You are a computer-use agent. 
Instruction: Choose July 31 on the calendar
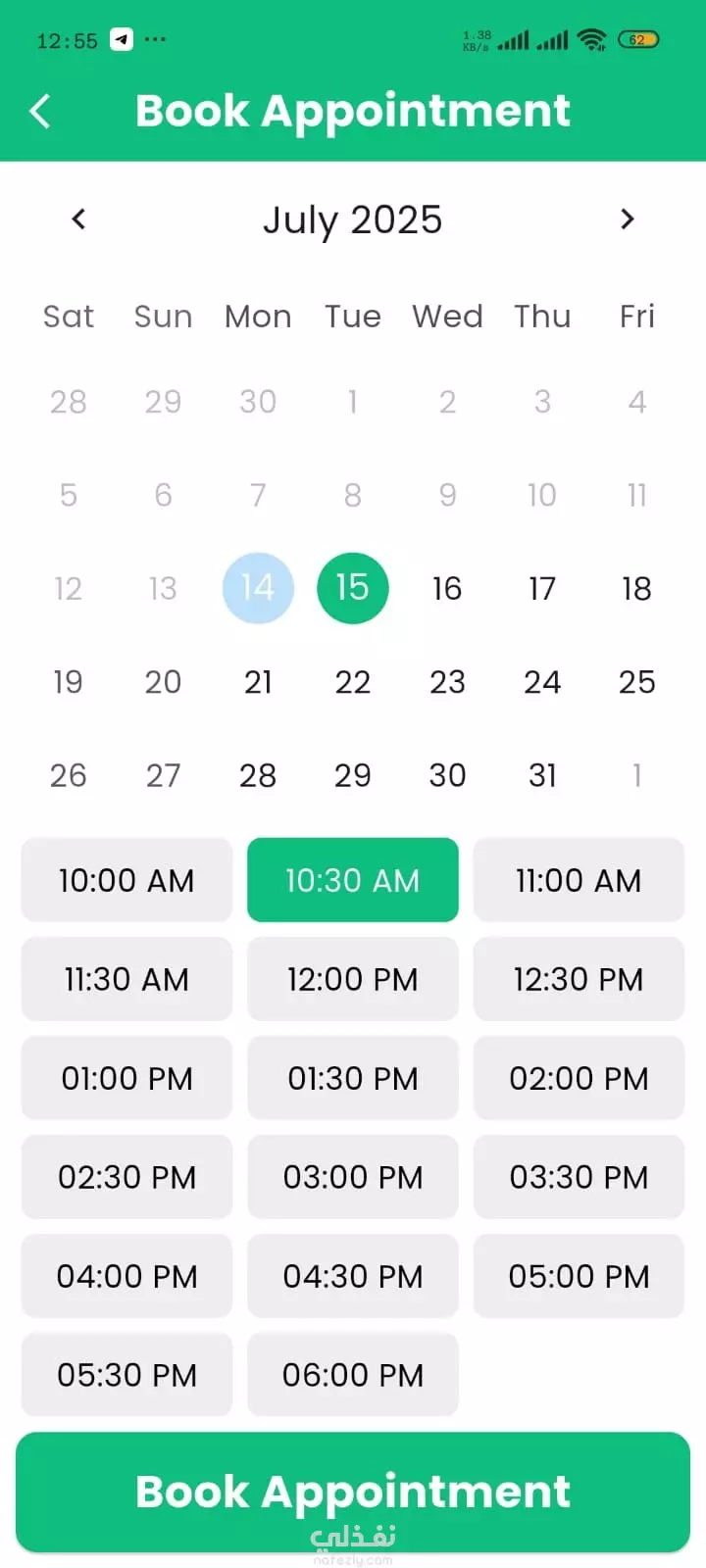[x=542, y=775]
